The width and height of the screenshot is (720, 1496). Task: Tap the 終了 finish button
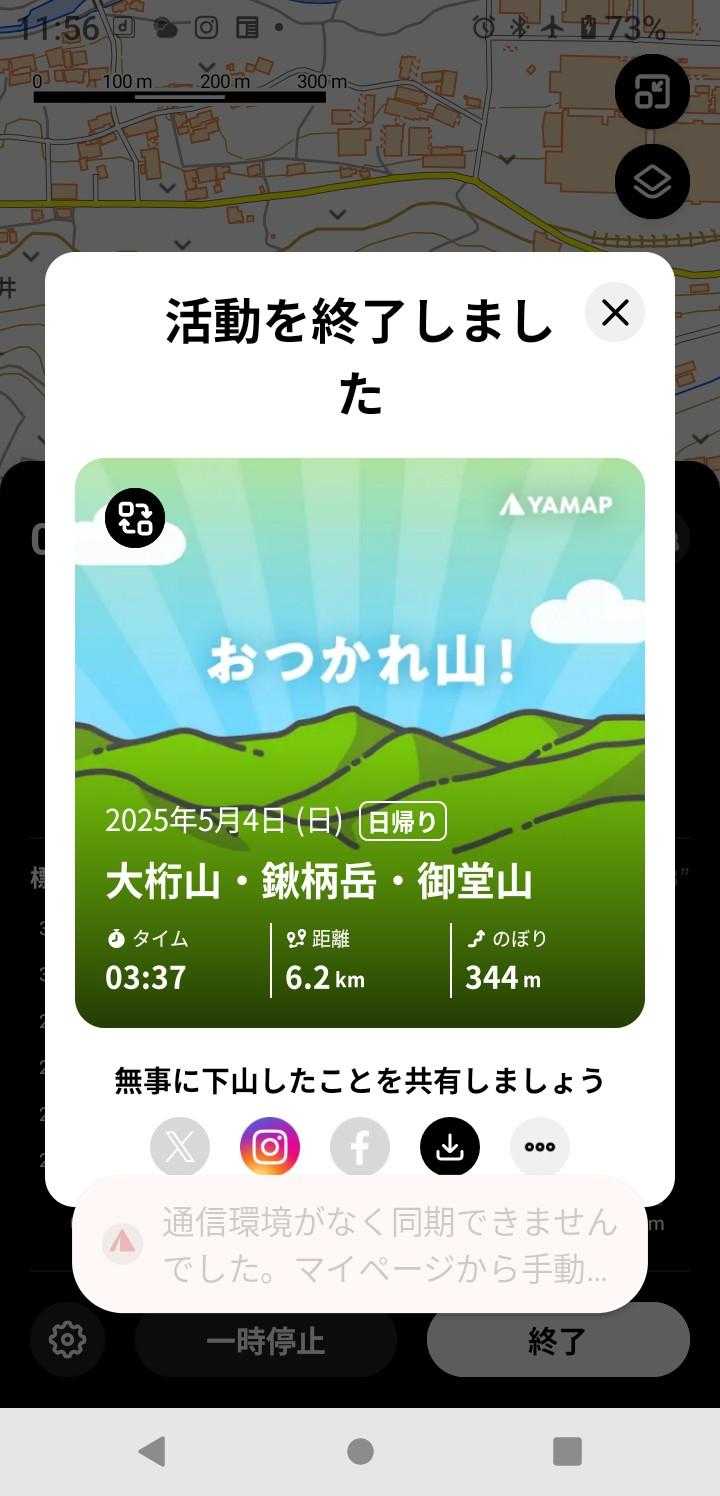coord(558,1340)
